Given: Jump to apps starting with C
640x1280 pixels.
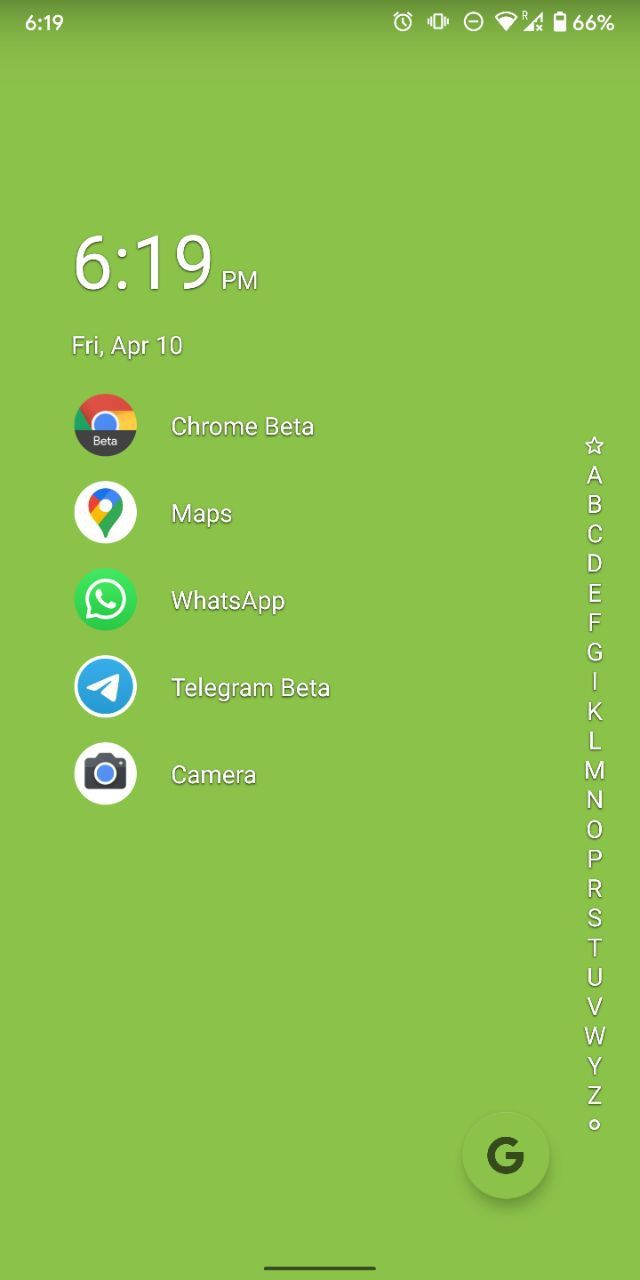Looking at the screenshot, I should click(x=594, y=534).
